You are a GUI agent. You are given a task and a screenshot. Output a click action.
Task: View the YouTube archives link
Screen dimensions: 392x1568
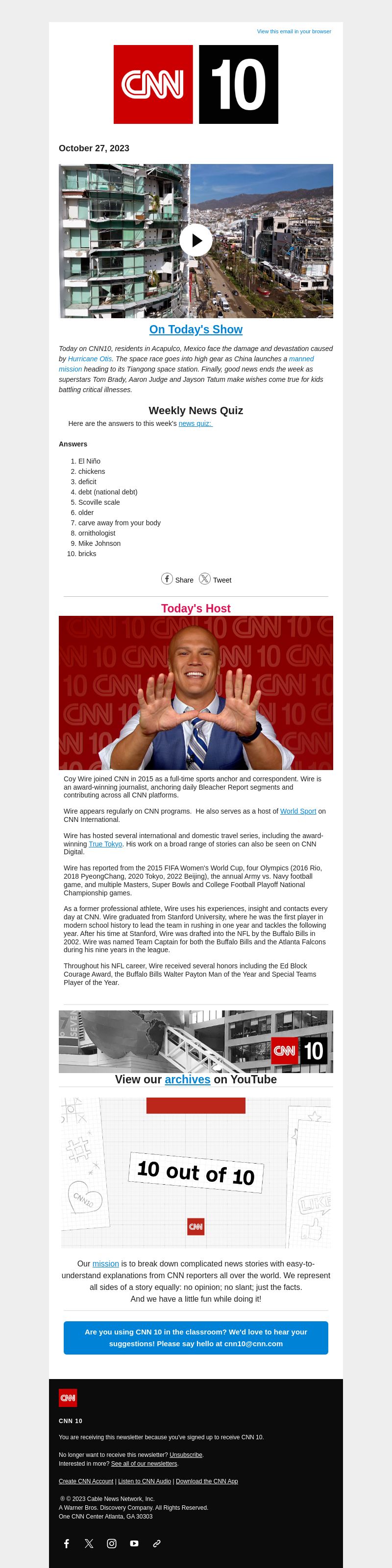click(187, 1079)
